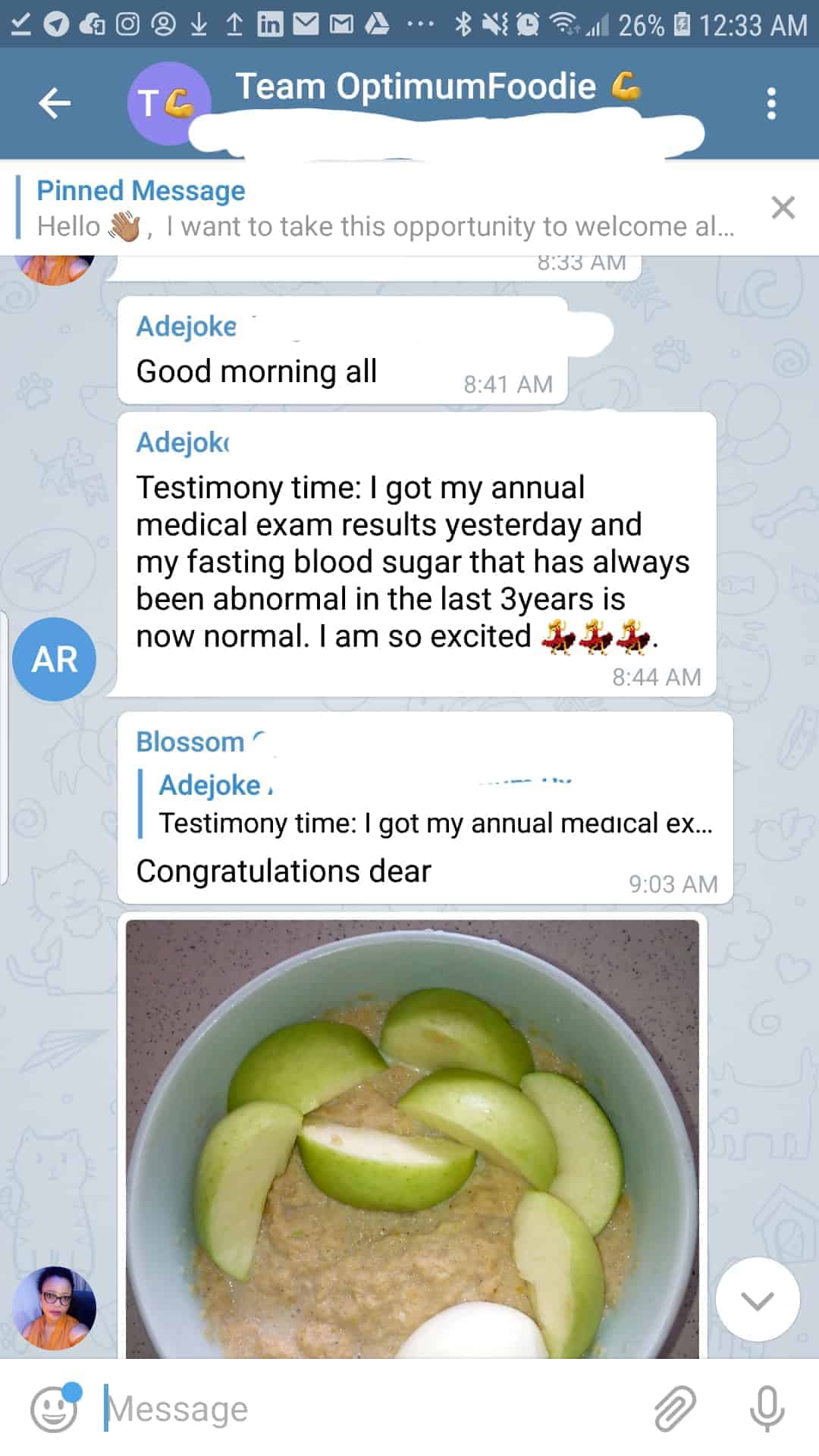Image resolution: width=819 pixels, height=1456 pixels.
Task: Jump to Adejoke's quoted testimony message
Action: [x=432, y=804]
